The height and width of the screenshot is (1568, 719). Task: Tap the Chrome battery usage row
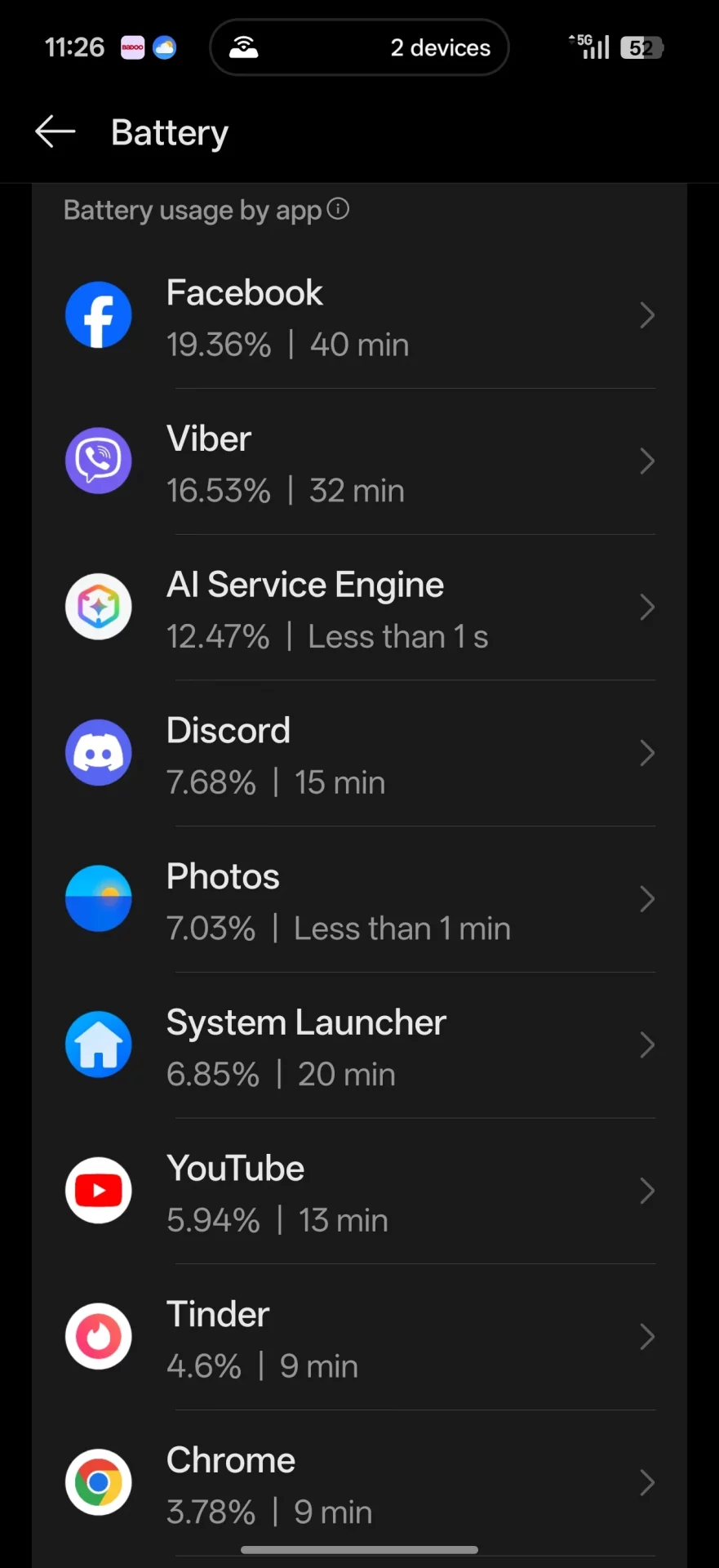pyautogui.click(x=359, y=1483)
